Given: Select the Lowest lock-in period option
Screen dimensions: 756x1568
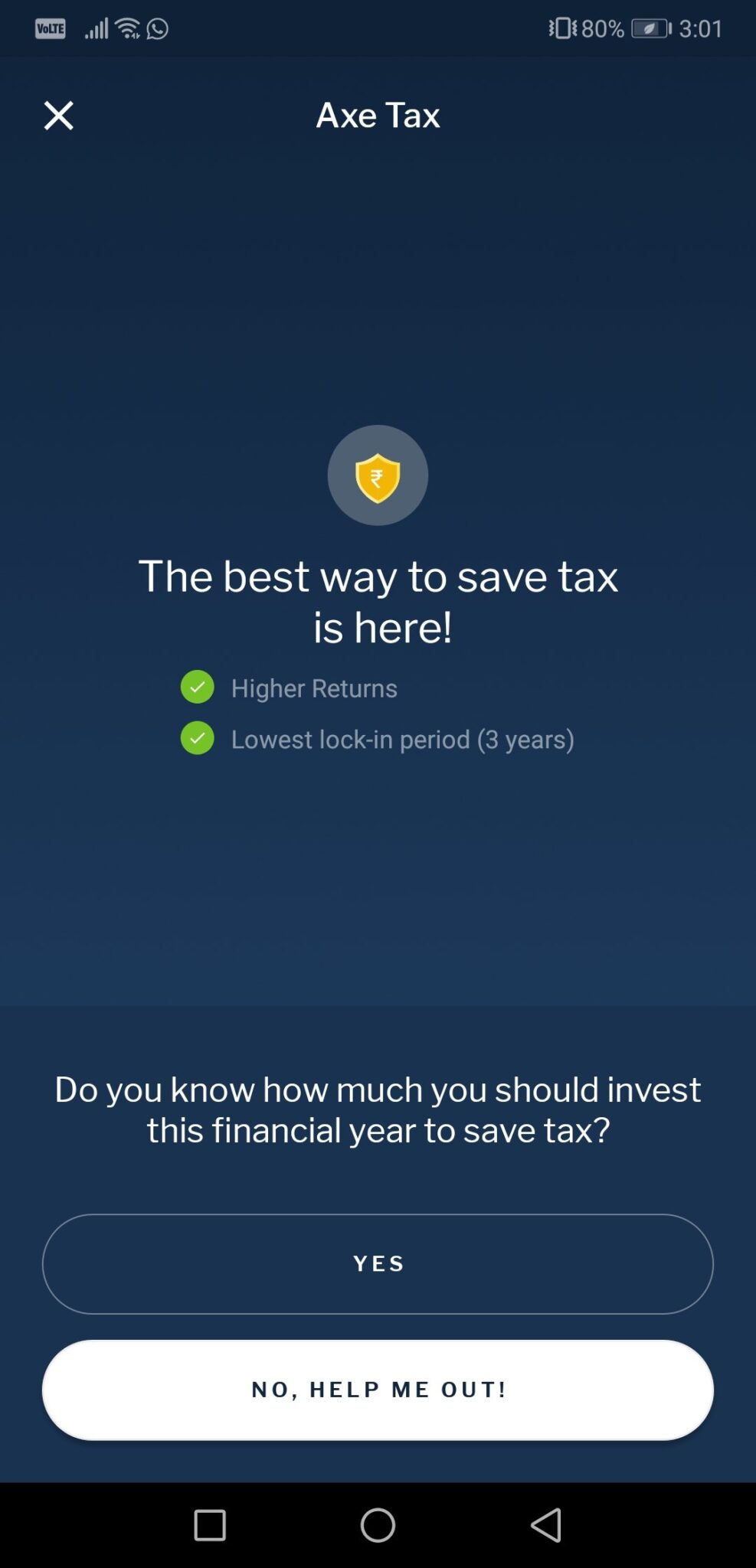Looking at the screenshot, I should point(402,739).
